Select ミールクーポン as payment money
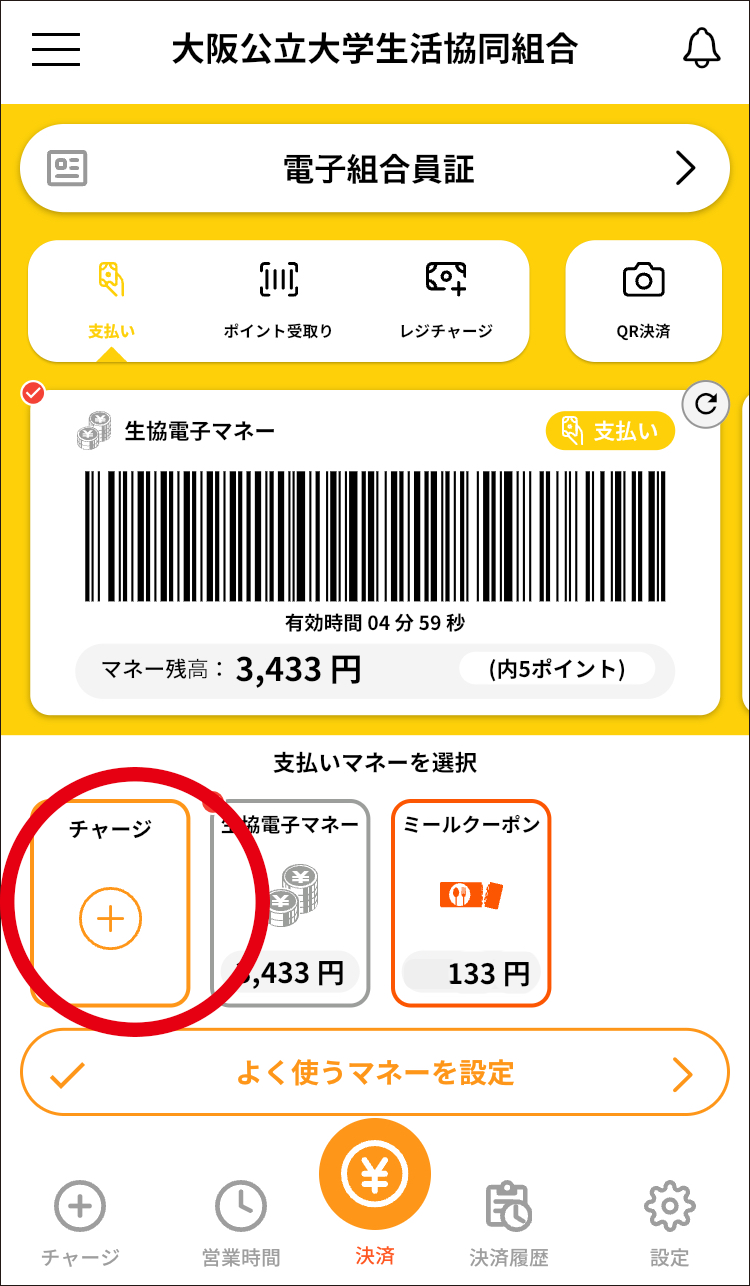The image size is (750, 1286). 471,903
